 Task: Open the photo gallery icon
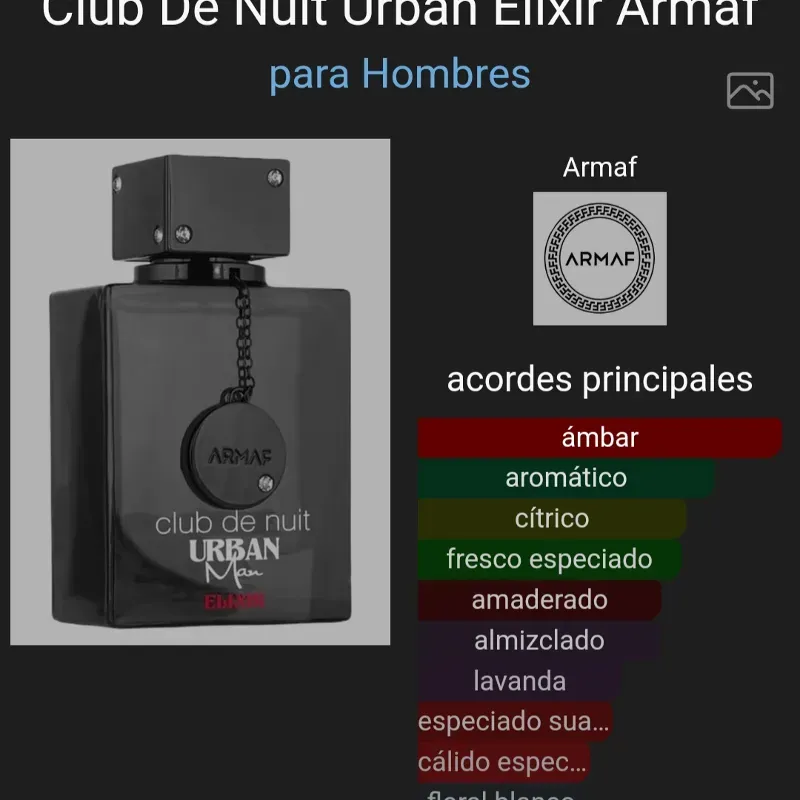click(750, 91)
